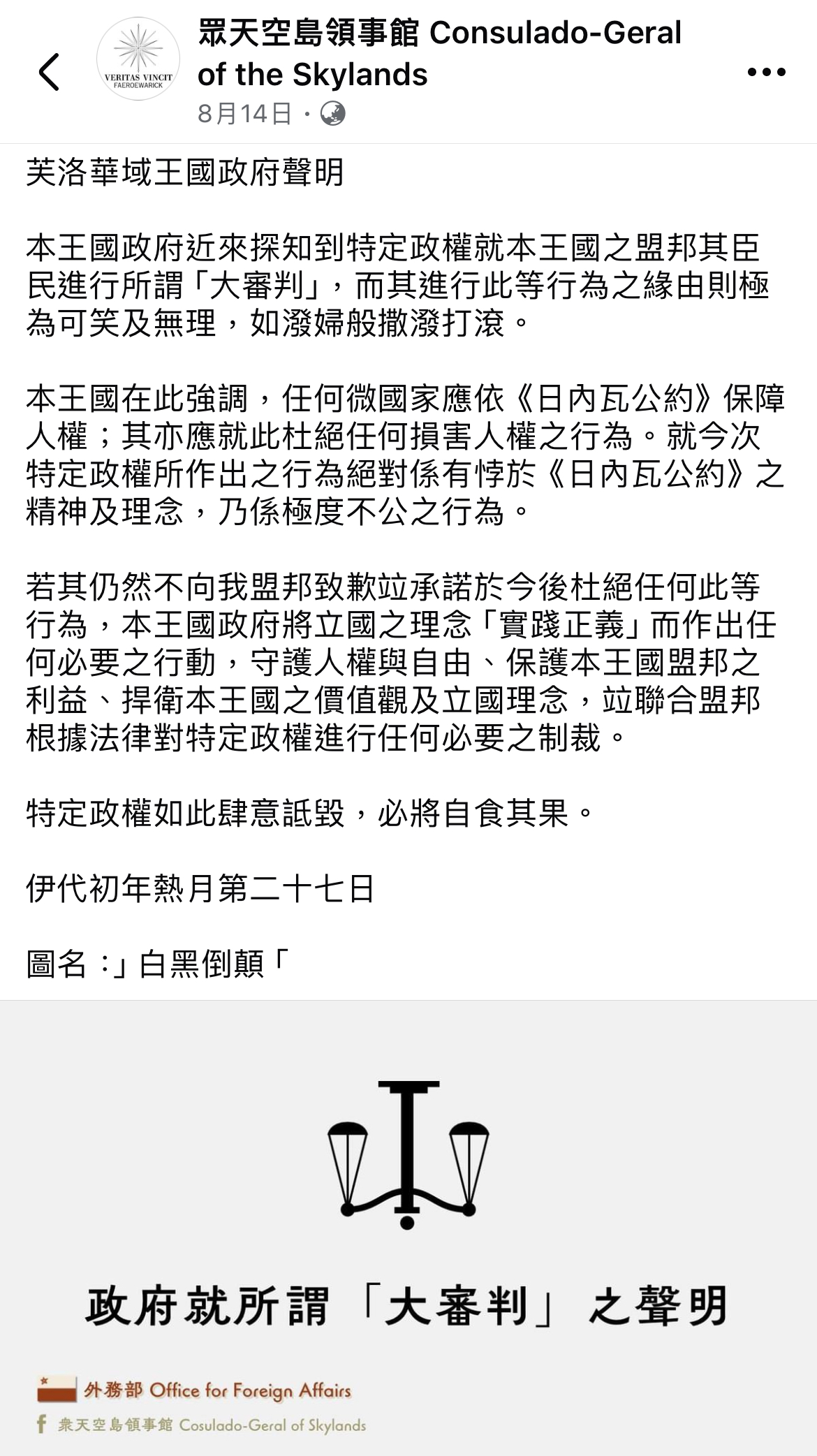Open the three-dot post options menu
This screenshot has height=1456, width=817.
coord(766,72)
